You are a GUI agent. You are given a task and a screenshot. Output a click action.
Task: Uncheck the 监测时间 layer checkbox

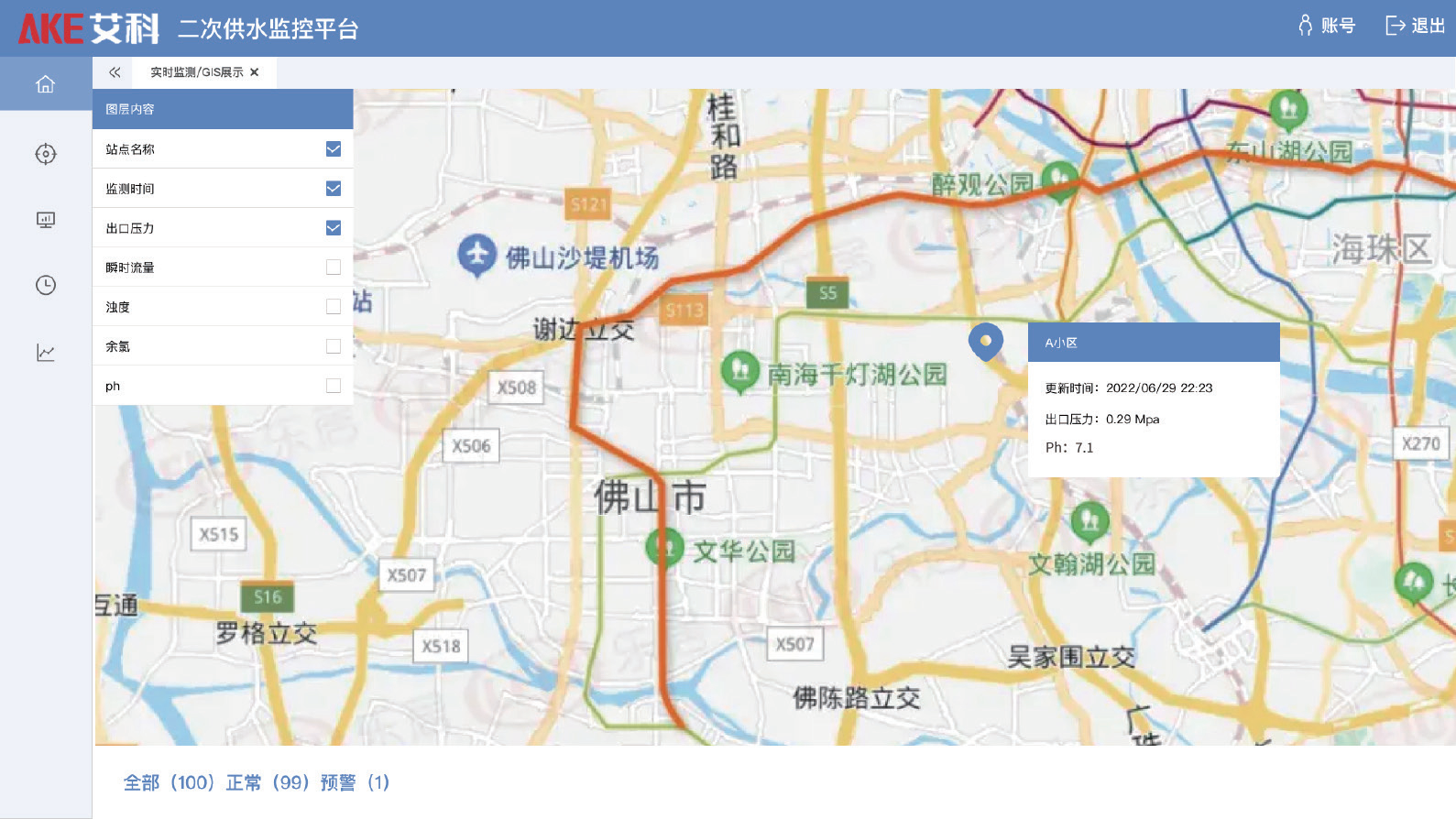pos(334,188)
